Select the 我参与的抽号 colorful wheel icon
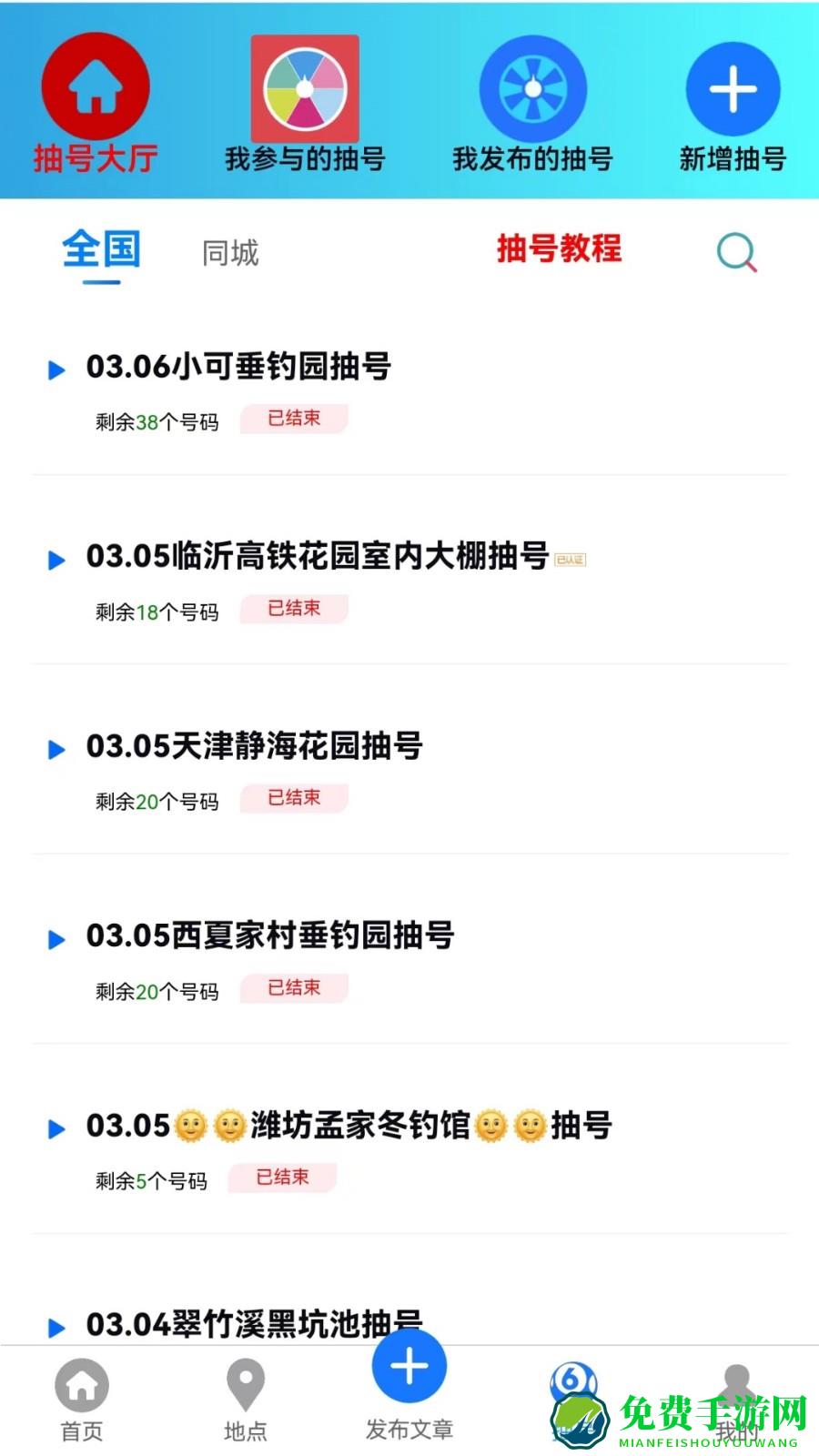819x1456 pixels. tap(305, 88)
